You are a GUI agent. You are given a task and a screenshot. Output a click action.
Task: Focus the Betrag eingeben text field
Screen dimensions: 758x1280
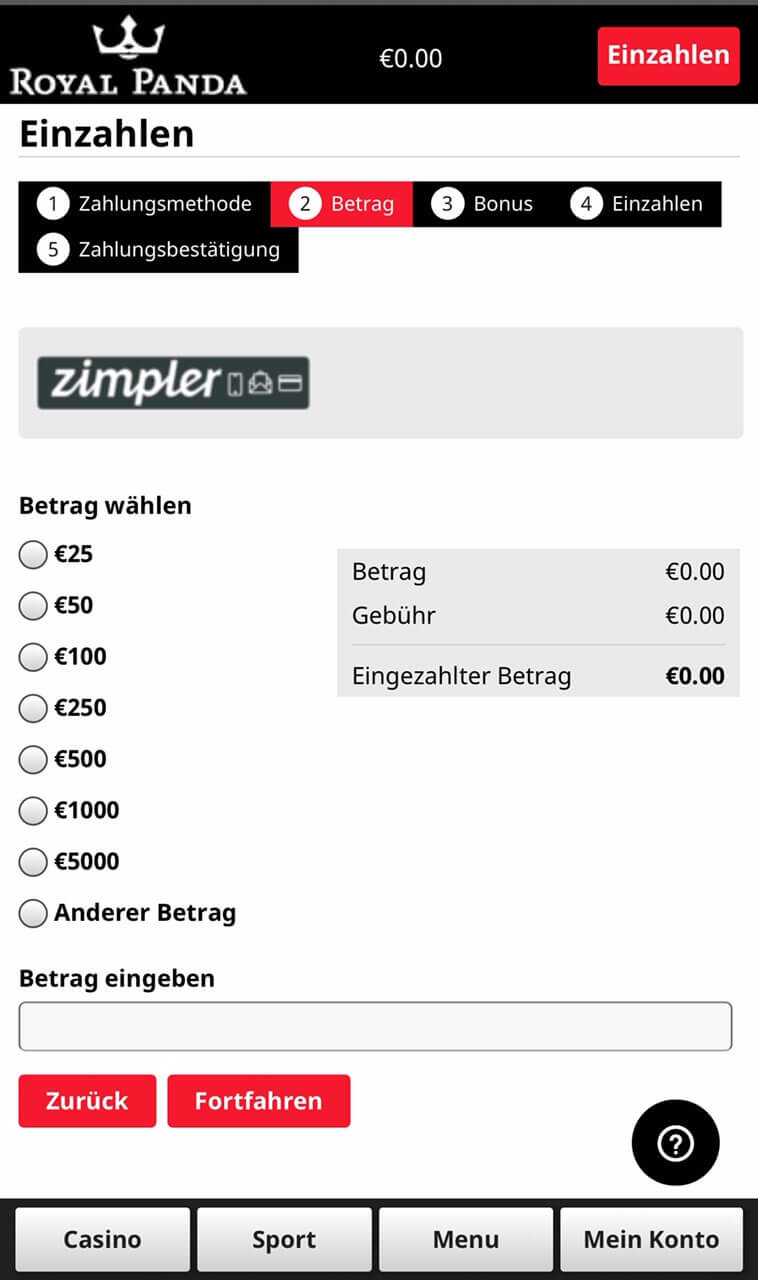click(x=375, y=1026)
